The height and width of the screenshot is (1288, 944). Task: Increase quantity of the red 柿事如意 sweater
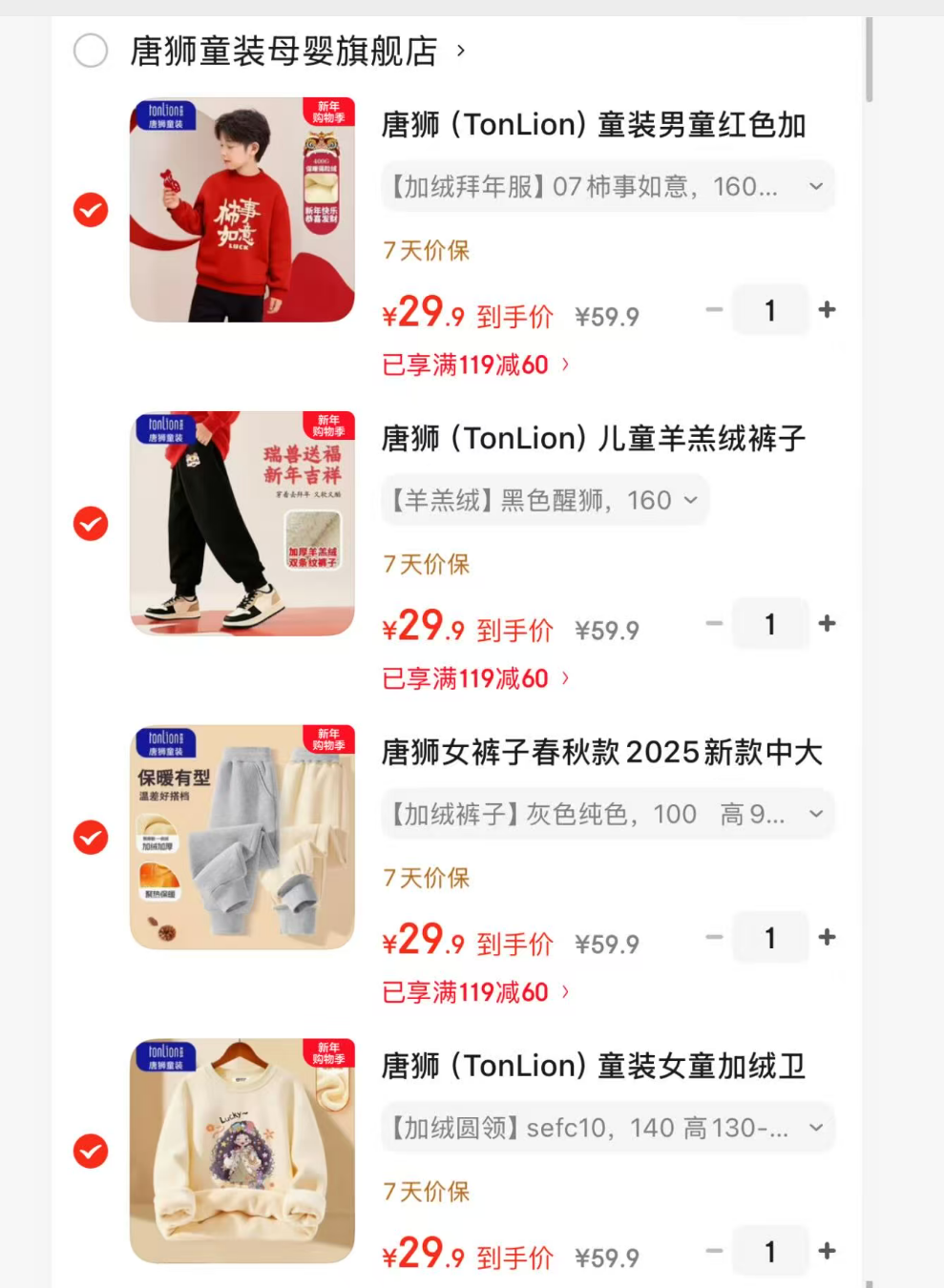point(827,310)
